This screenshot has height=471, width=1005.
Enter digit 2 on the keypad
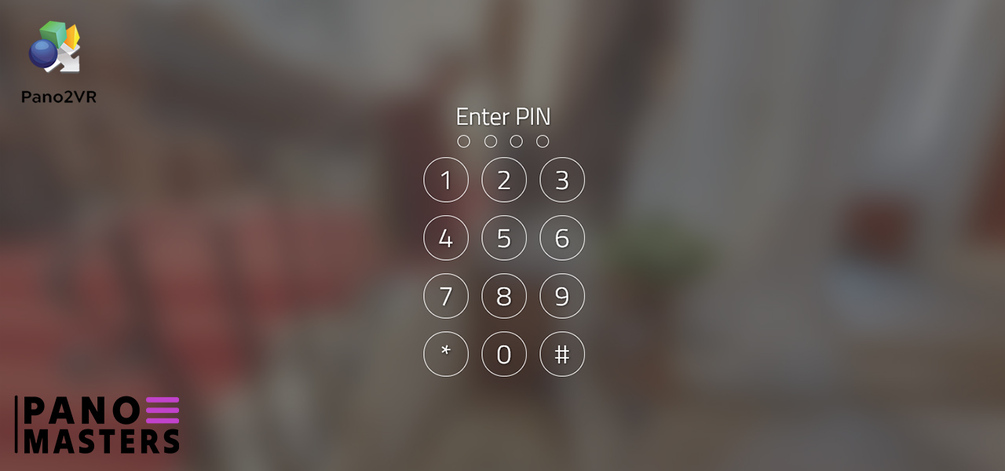click(x=504, y=180)
